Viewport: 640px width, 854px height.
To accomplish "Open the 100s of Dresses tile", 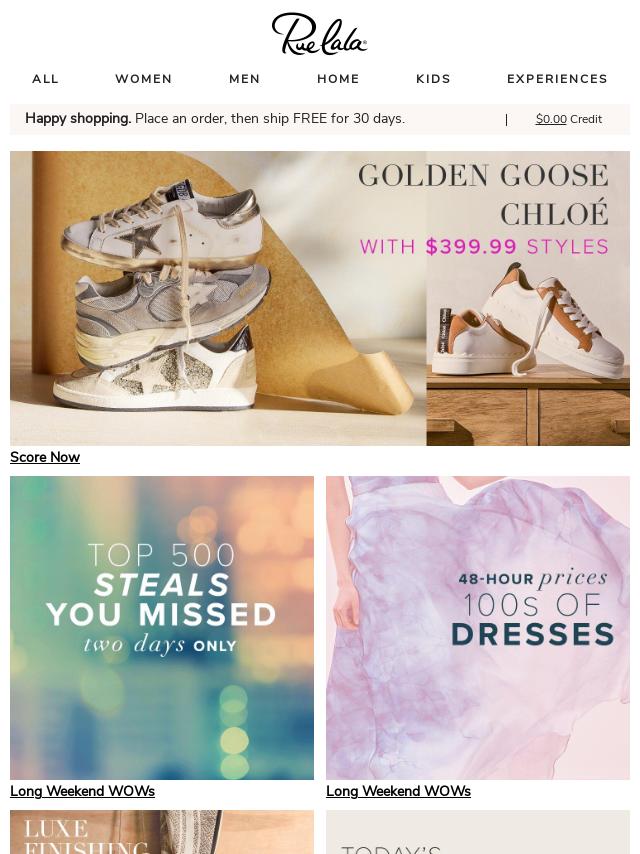I will pyautogui.click(x=478, y=627).
